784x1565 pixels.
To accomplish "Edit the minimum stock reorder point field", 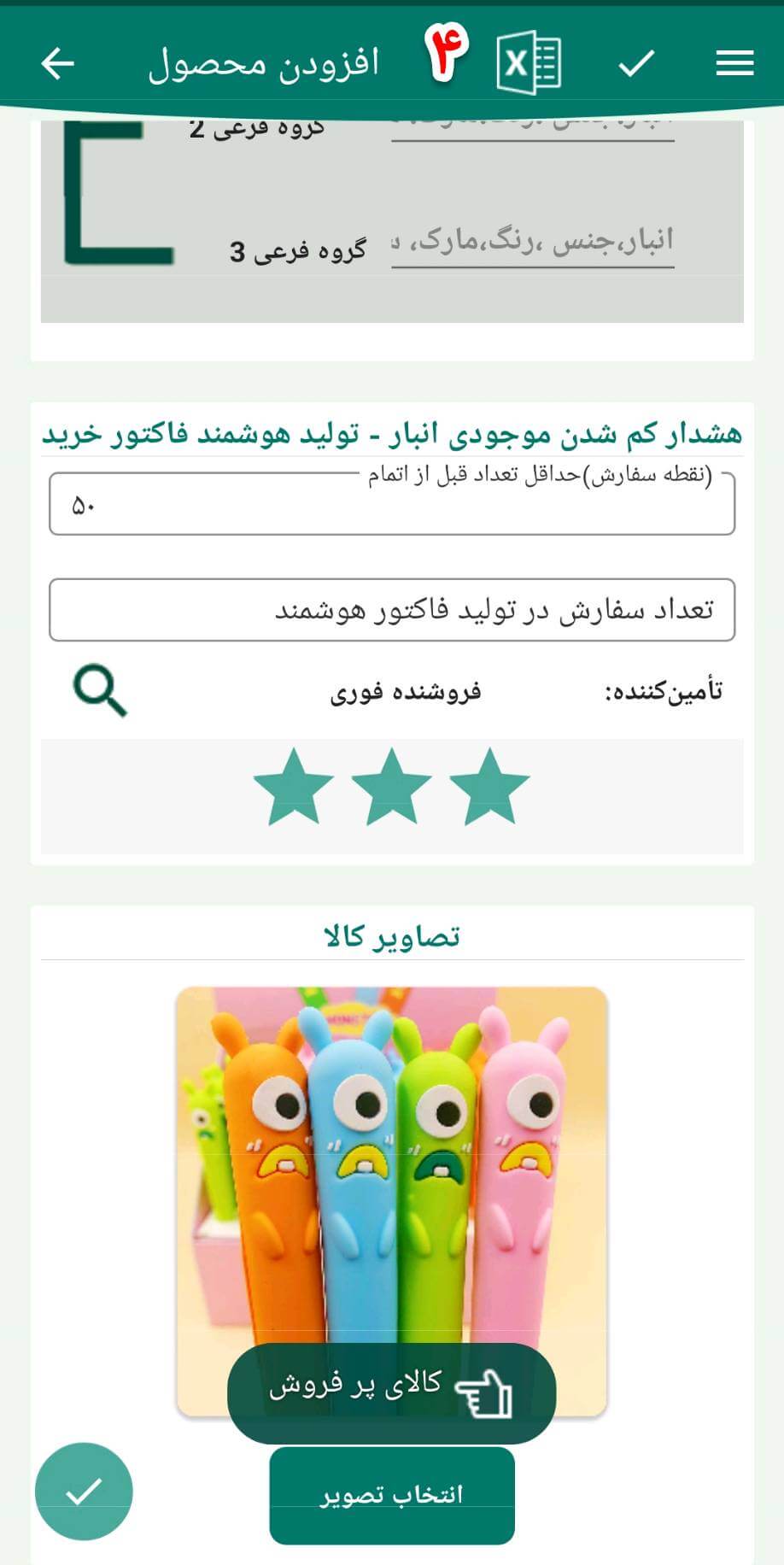I will point(392,506).
